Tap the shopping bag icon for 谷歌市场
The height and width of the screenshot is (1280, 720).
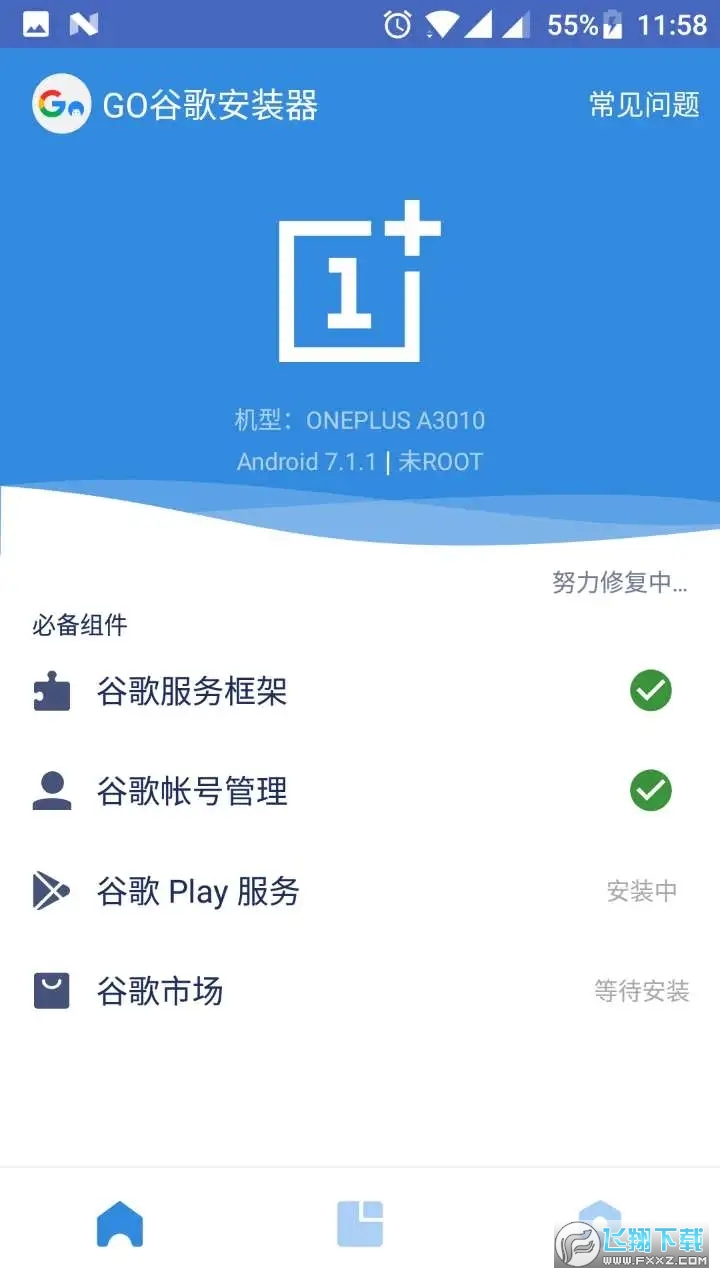coord(51,991)
